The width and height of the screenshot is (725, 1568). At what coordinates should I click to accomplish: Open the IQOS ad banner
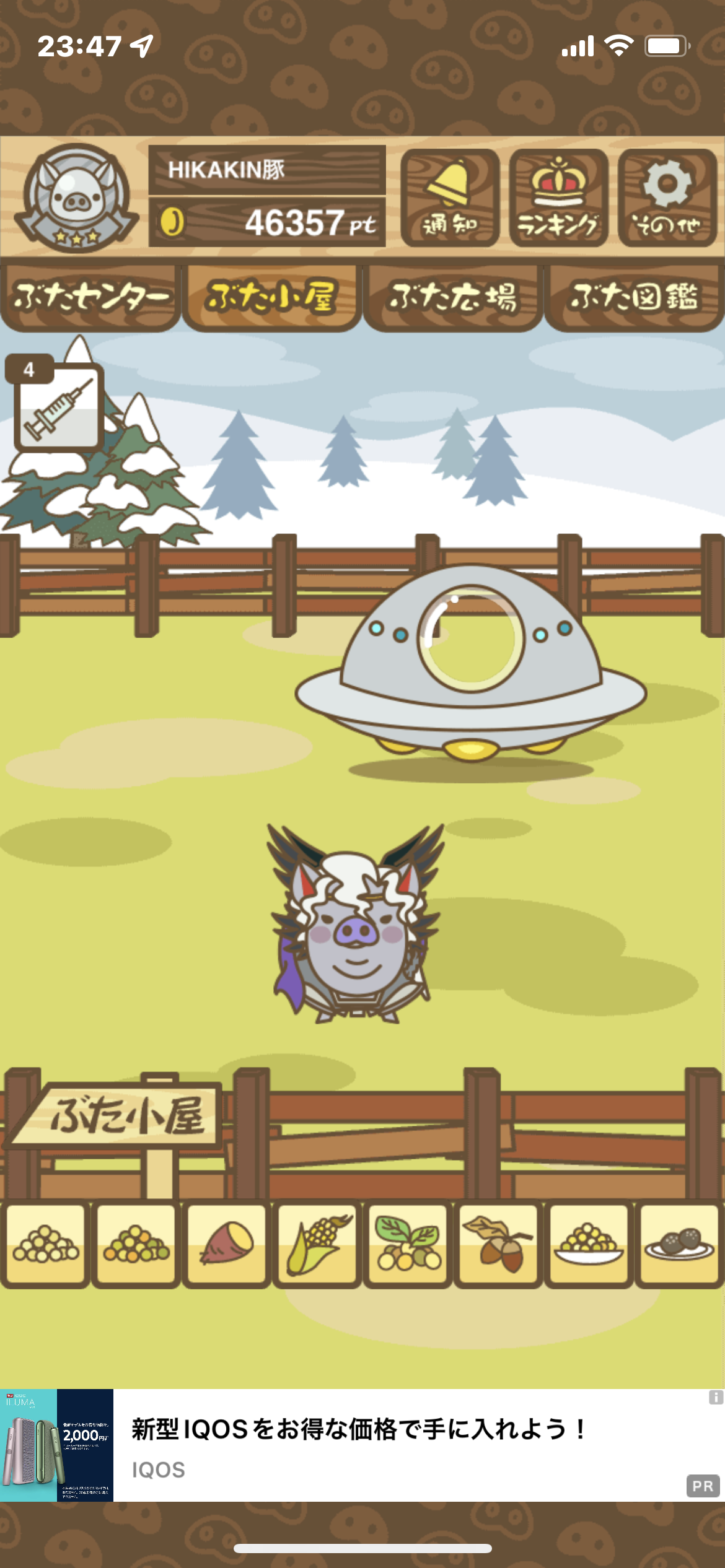click(362, 1445)
